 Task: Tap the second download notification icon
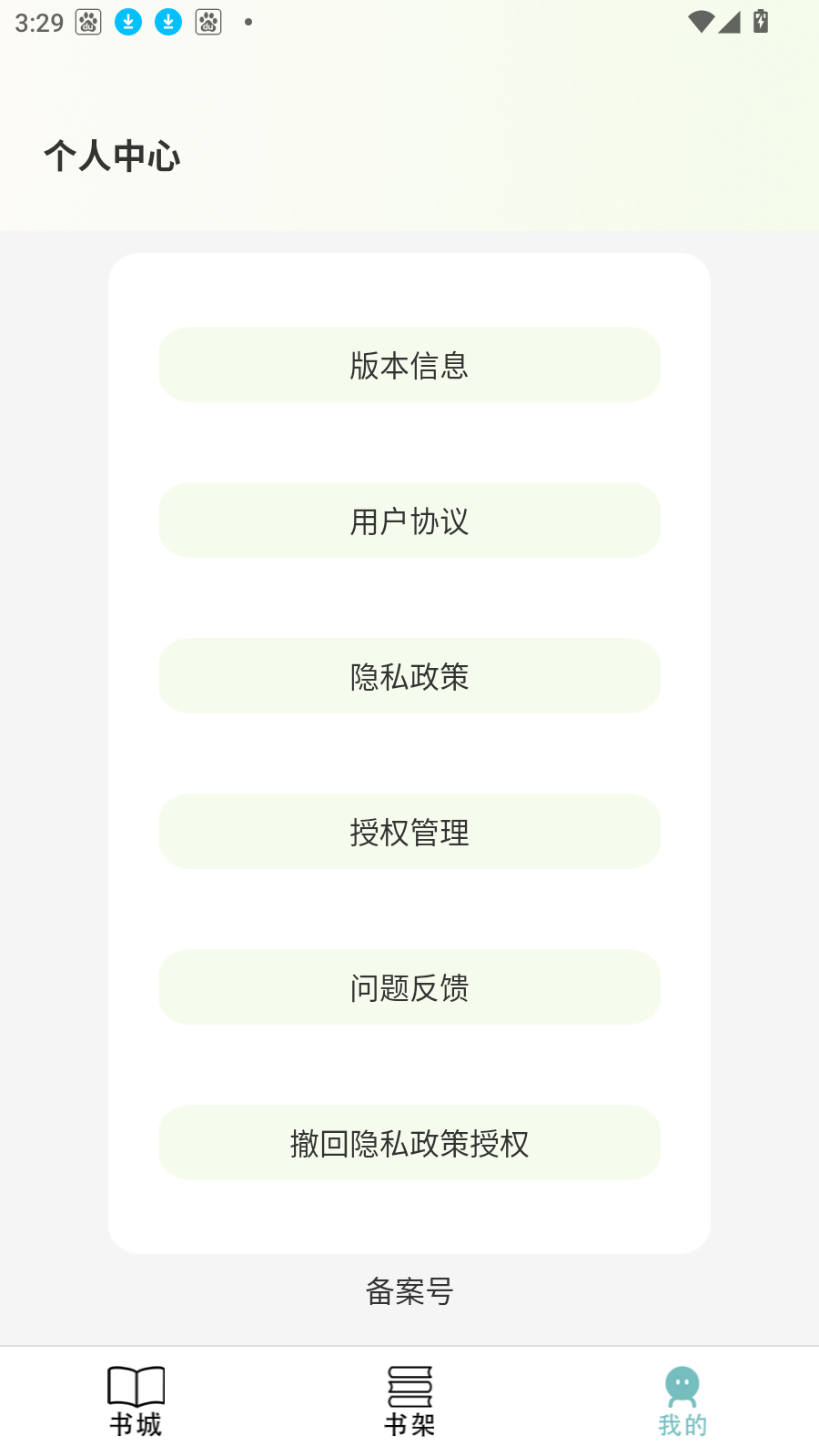167,22
